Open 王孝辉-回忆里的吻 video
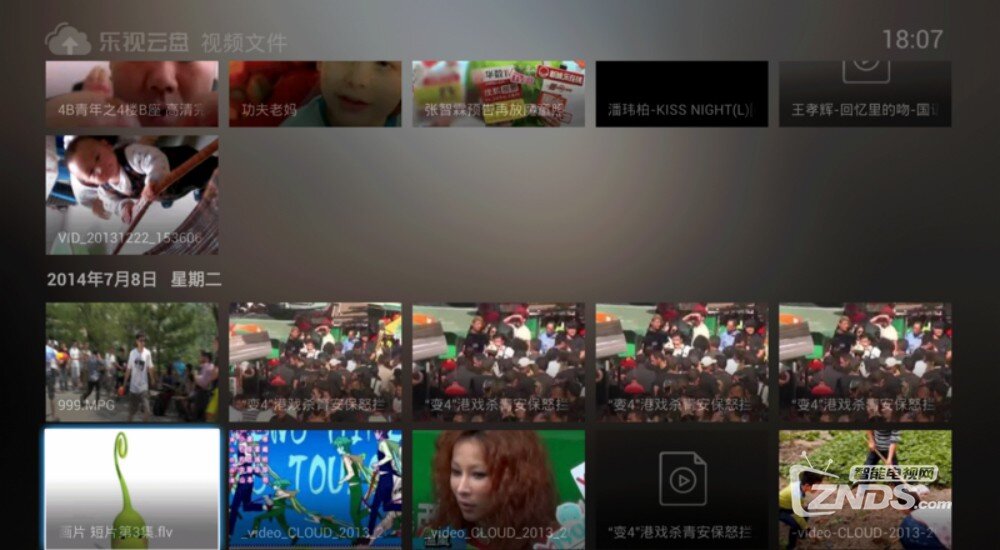The width and height of the screenshot is (1000, 550). pos(865,94)
